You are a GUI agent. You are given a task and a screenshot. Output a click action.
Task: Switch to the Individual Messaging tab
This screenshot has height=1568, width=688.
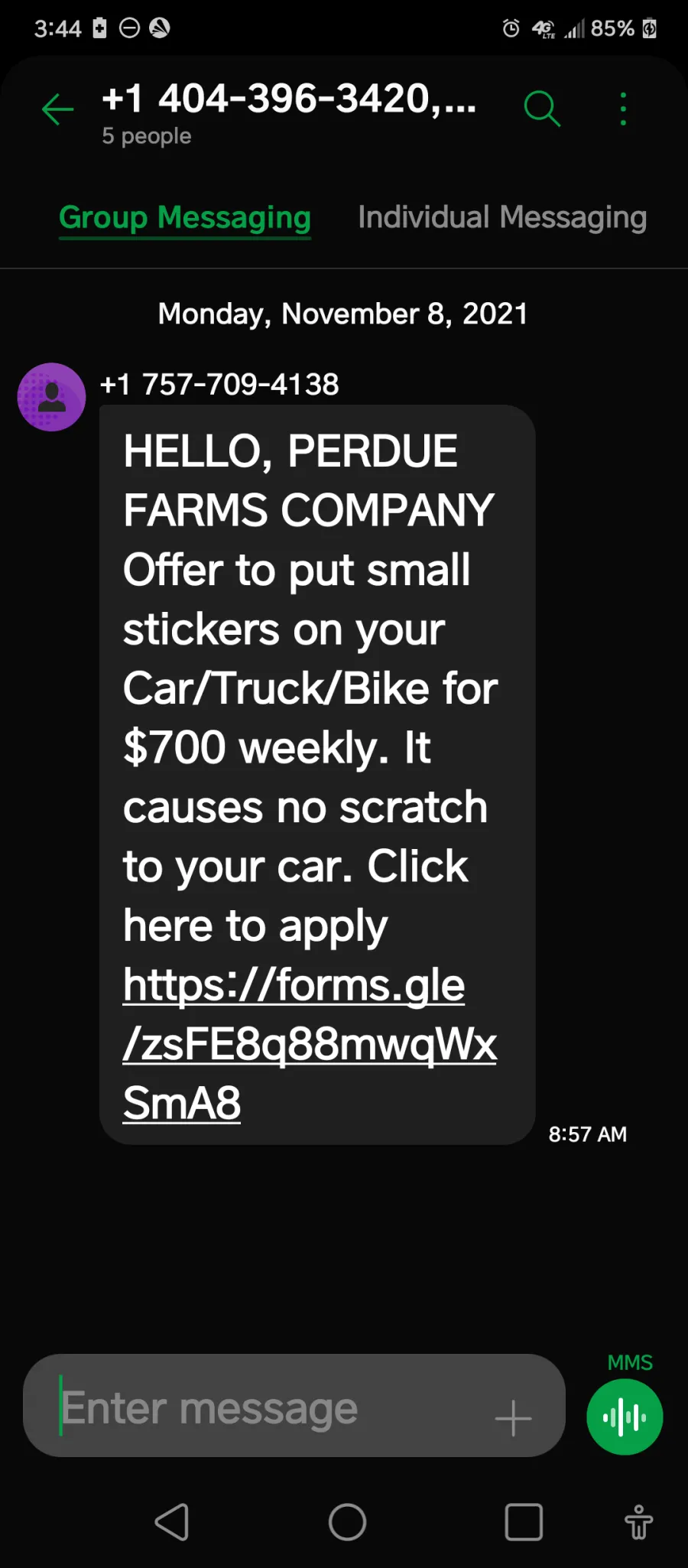502,218
